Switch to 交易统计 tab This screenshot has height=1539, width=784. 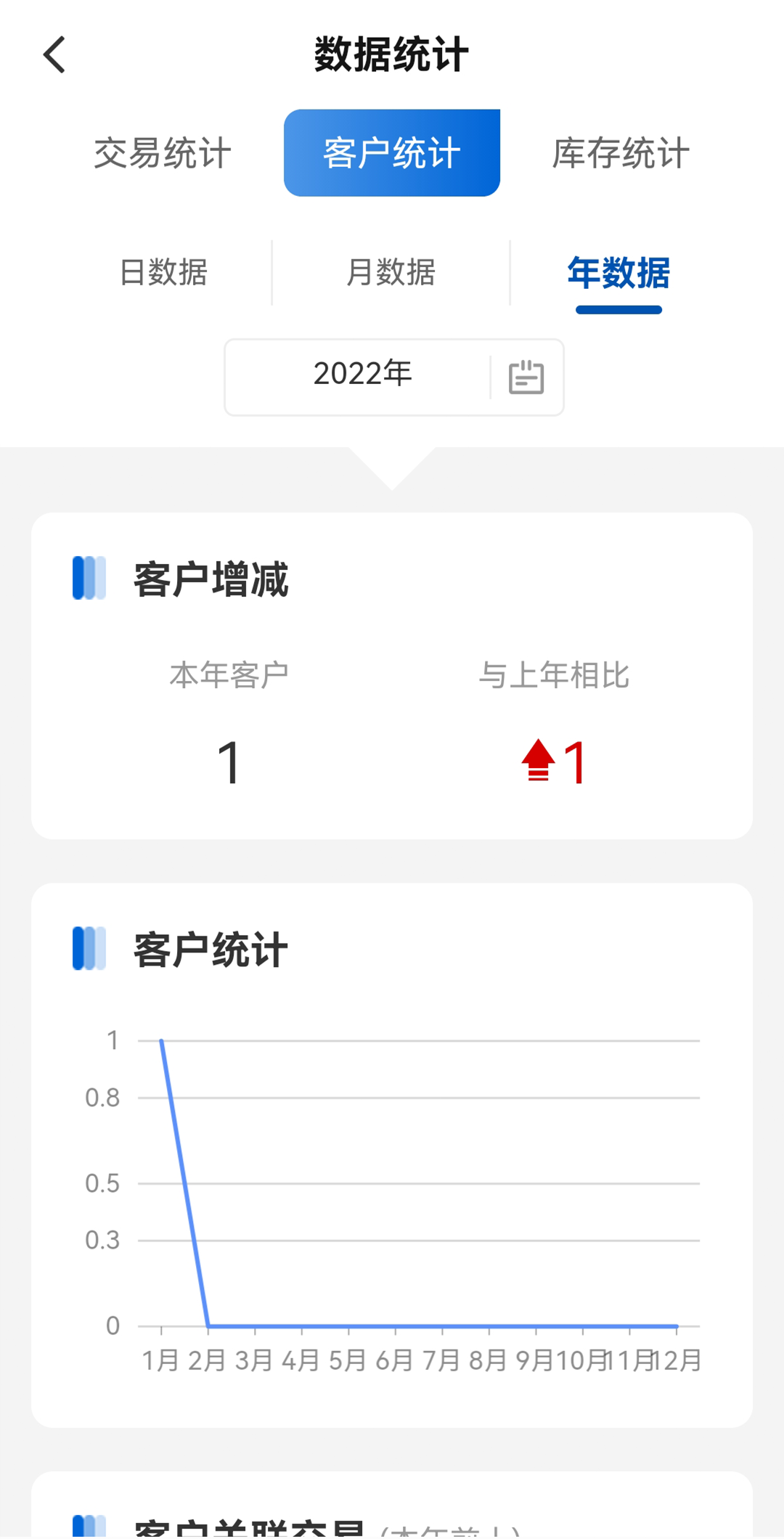tap(163, 153)
